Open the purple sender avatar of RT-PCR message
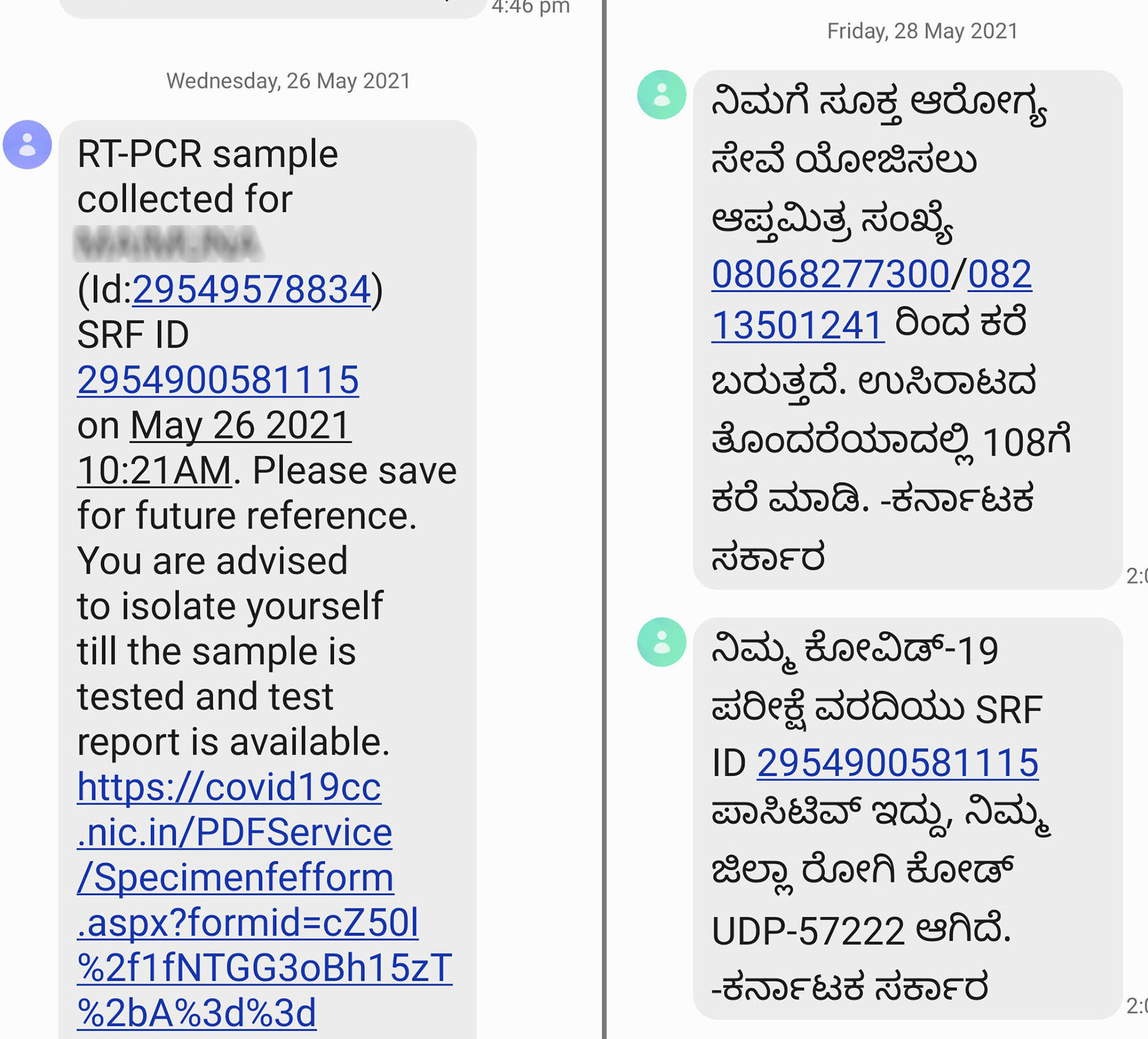This screenshot has height=1039, width=1148. [27, 145]
